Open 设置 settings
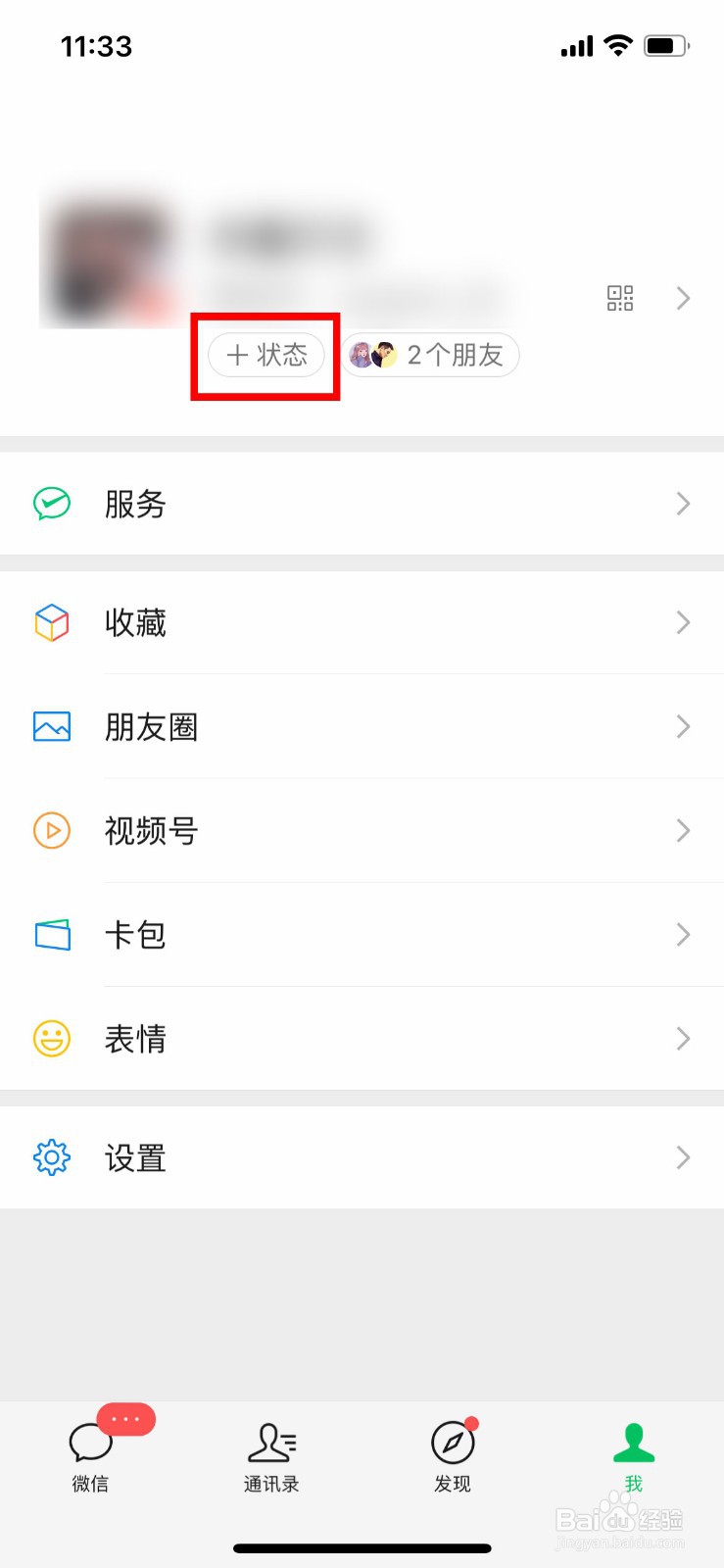 pos(362,1157)
